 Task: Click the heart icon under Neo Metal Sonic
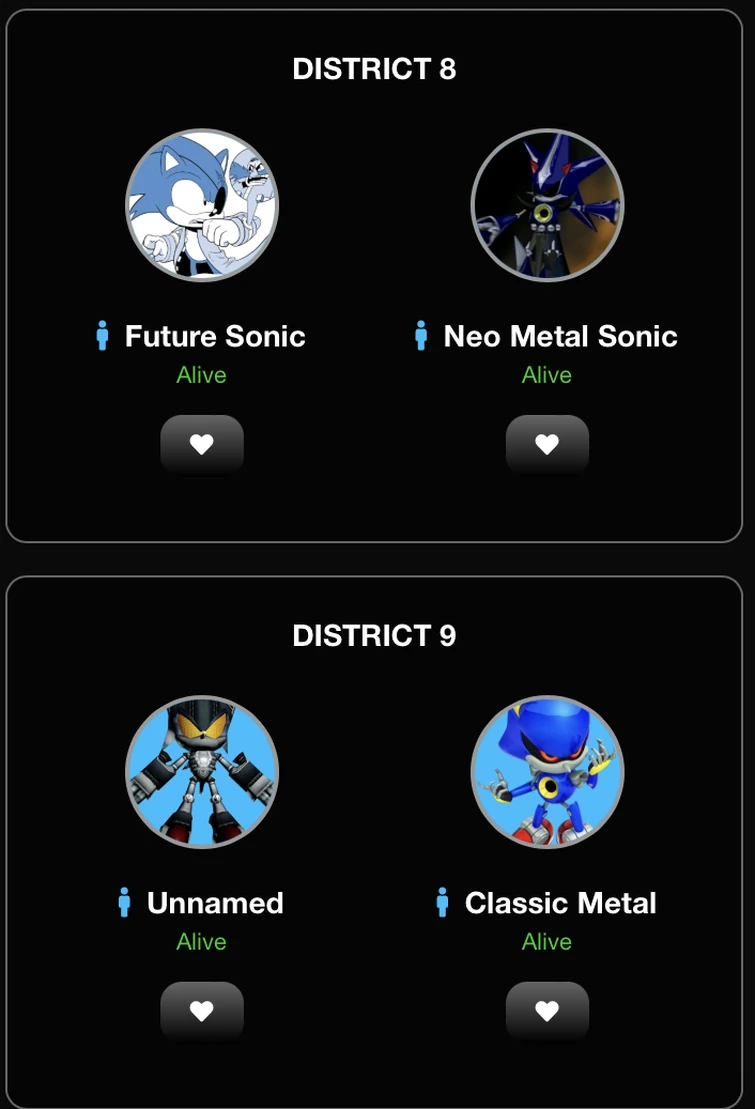[547, 444]
